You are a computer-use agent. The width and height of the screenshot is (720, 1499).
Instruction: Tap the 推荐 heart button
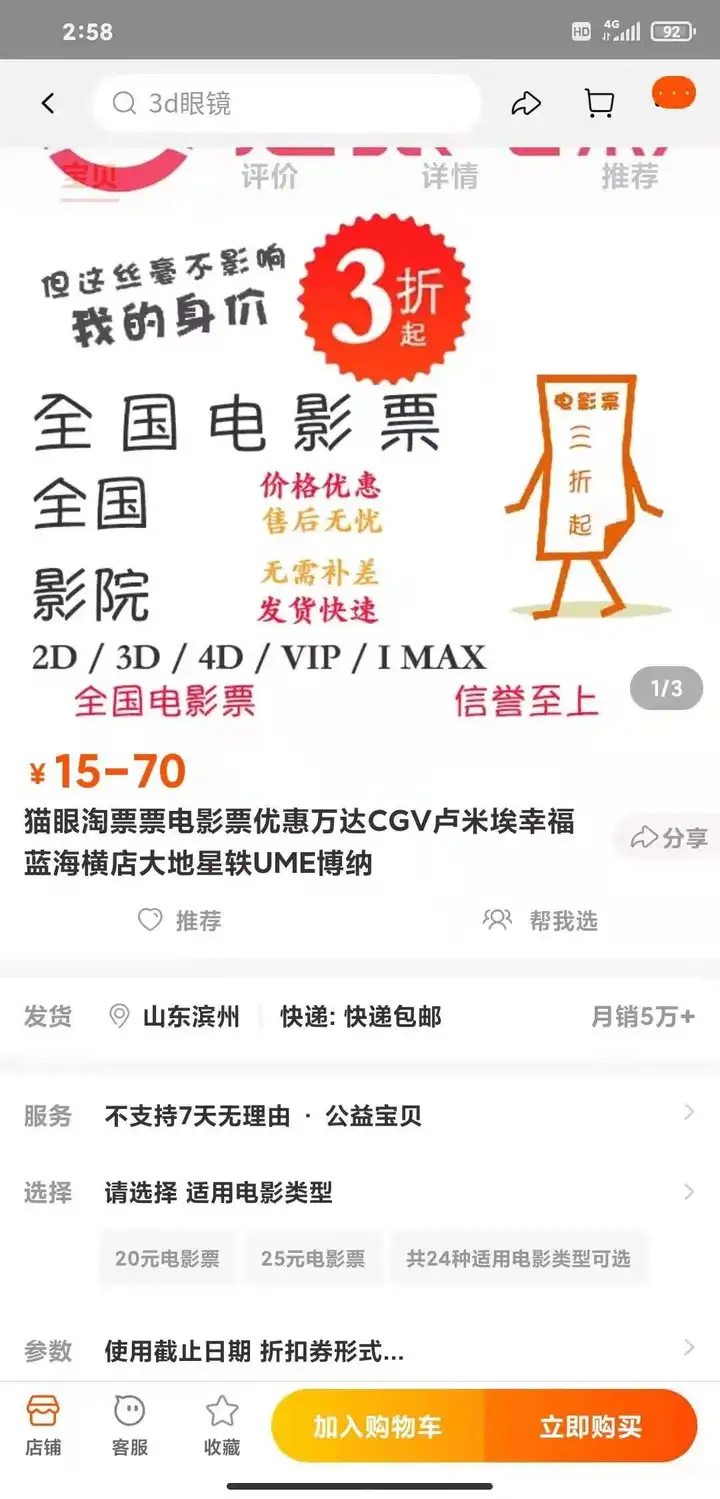(x=180, y=920)
